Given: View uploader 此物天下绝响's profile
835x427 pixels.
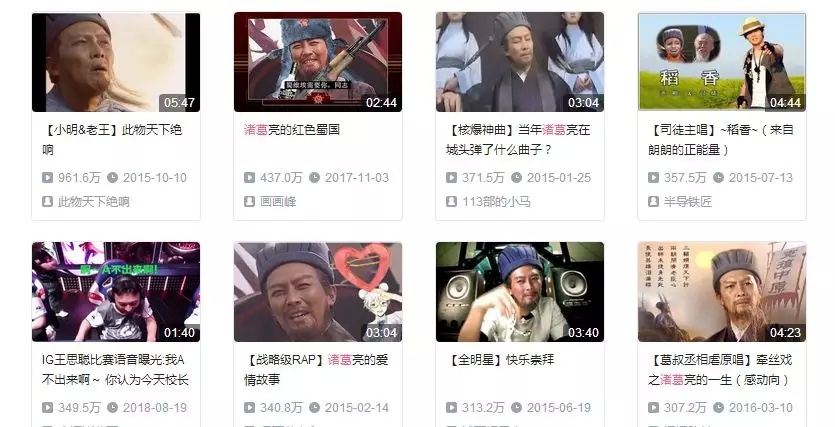Looking at the screenshot, I should [93, 201].
